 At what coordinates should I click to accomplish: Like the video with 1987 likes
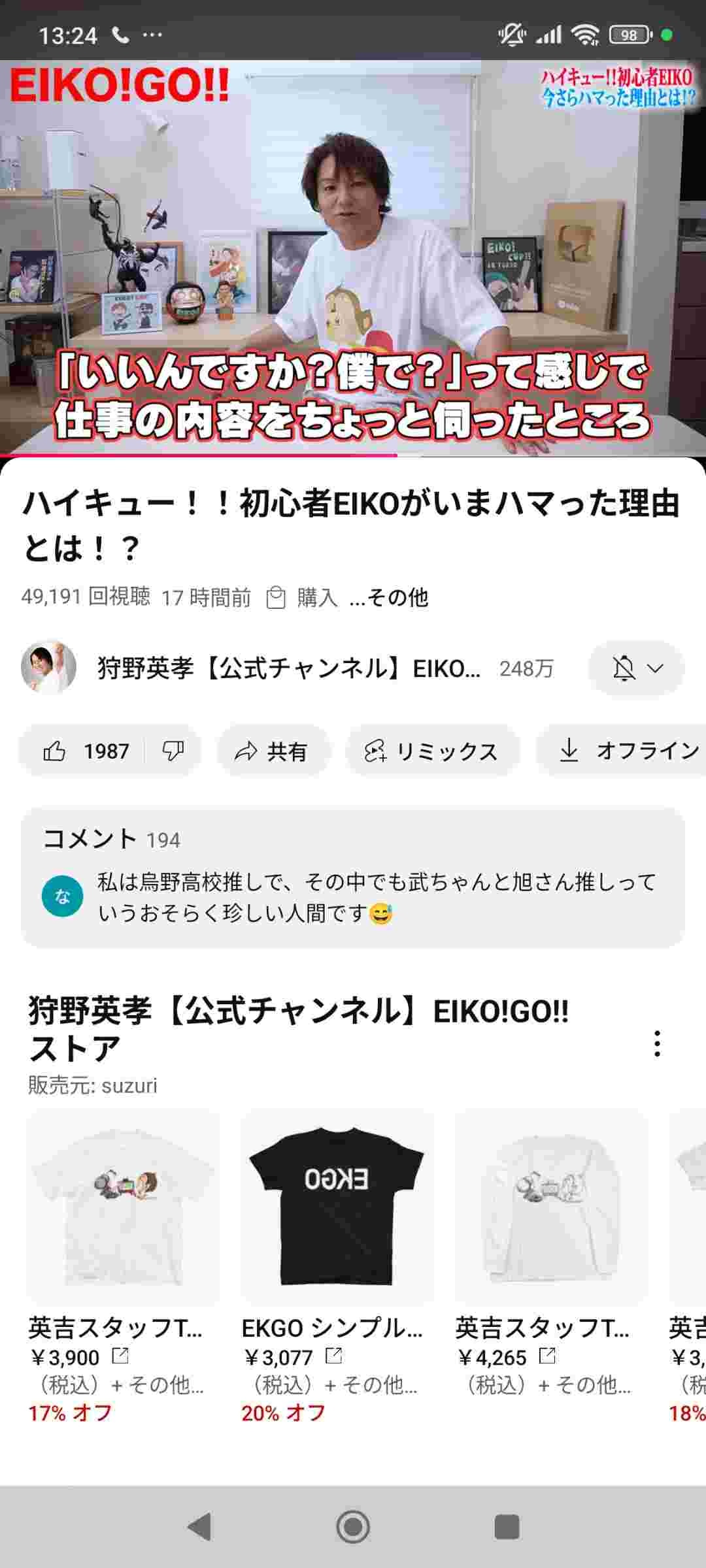pyautogui.click(x=84, y=751)
